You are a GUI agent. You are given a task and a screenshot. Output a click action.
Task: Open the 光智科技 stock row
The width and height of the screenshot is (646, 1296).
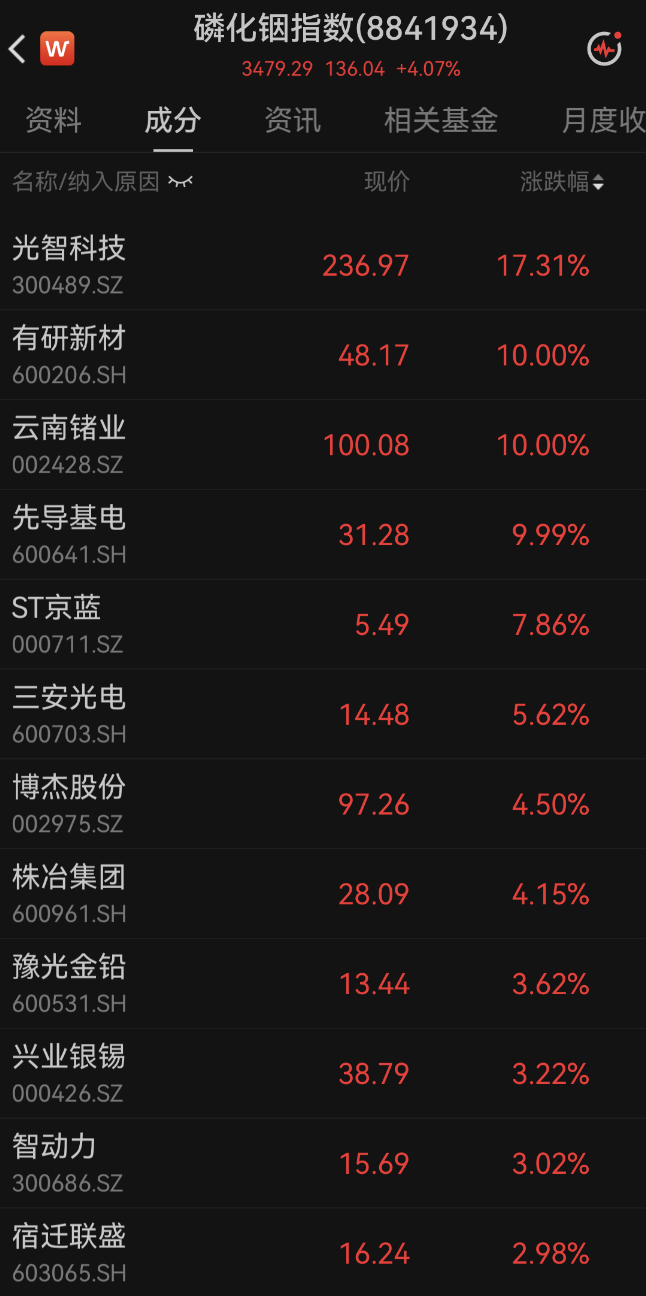coord(323,265)
